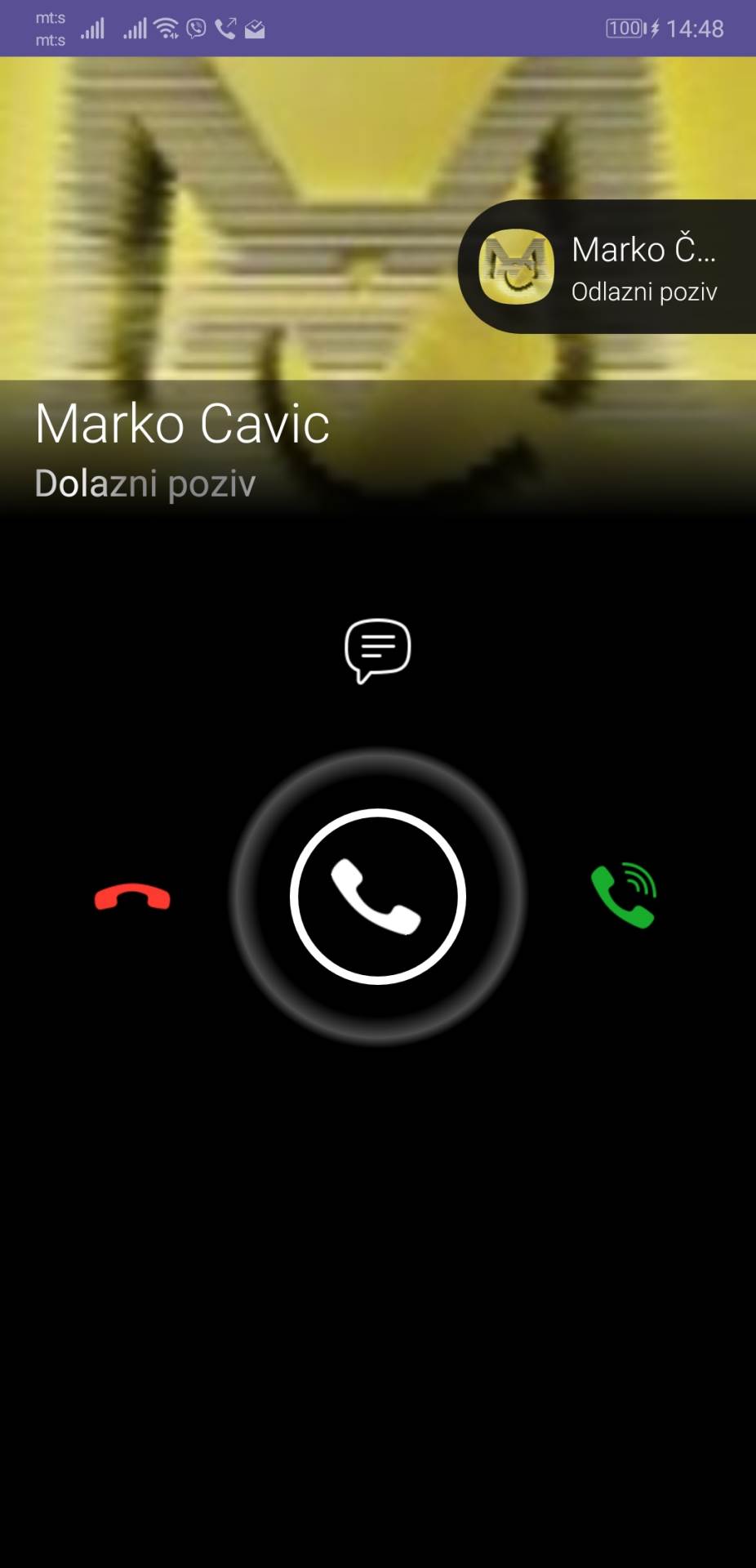The image size is (756, 1568).
Task: Tap the first SIM signal strength indicator
Action: click(92, 27)
